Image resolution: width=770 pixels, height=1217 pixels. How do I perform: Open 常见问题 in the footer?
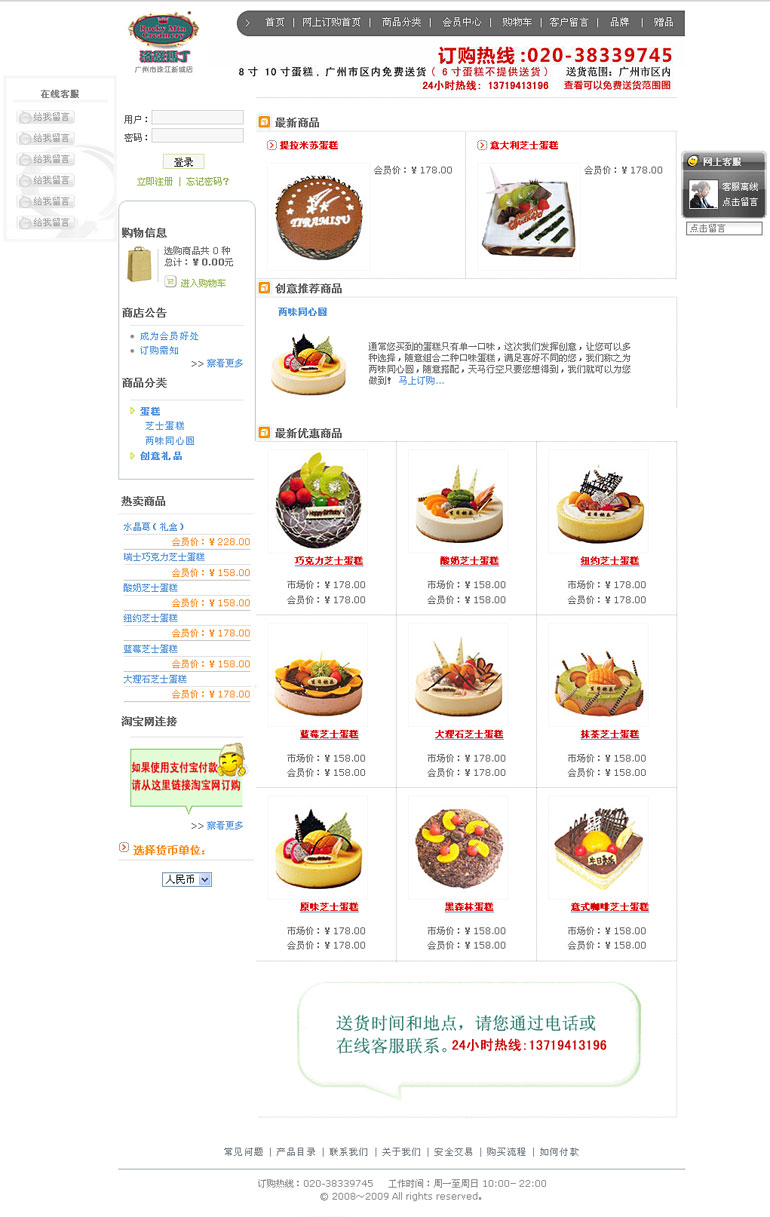[243, 1152]
